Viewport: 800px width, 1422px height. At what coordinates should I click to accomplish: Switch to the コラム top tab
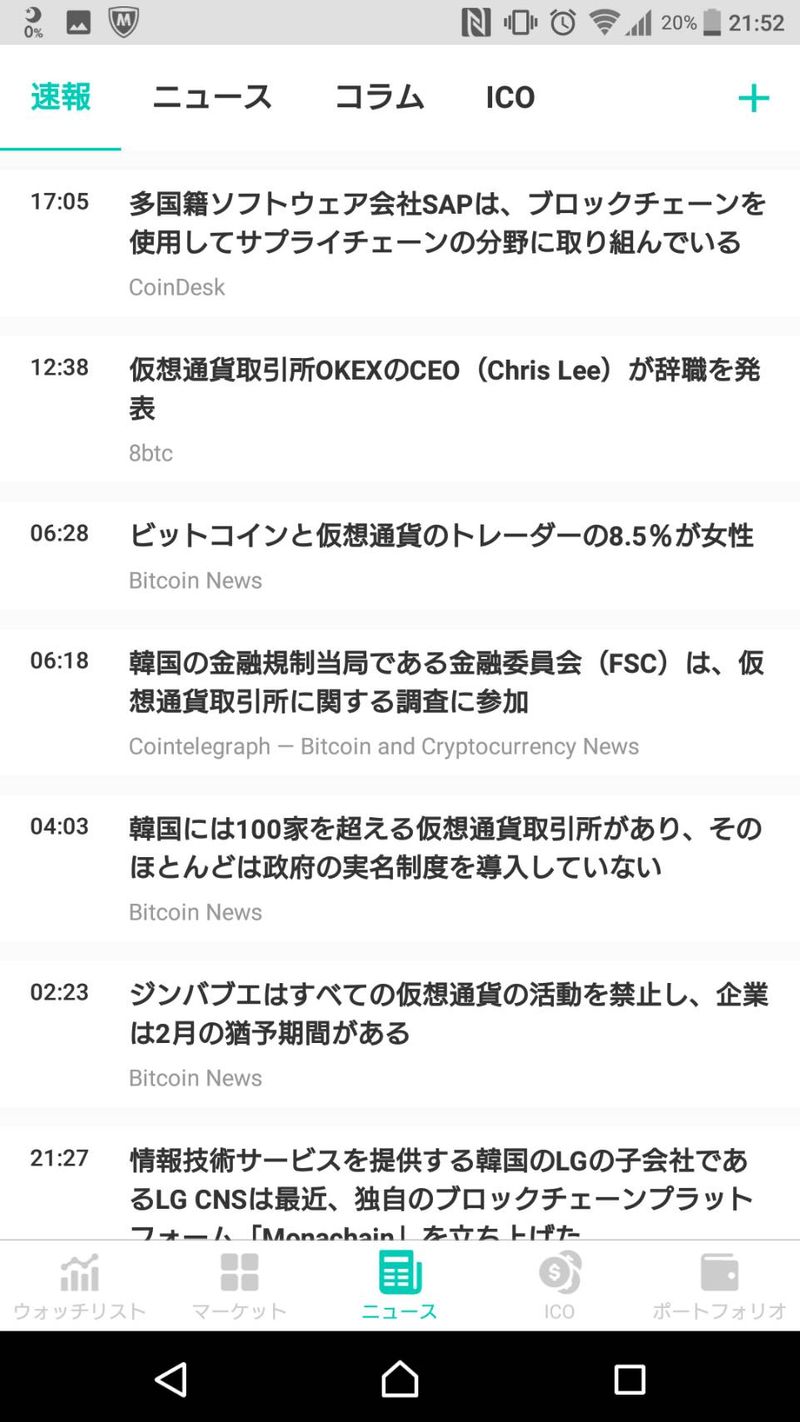tap(379, 97)
